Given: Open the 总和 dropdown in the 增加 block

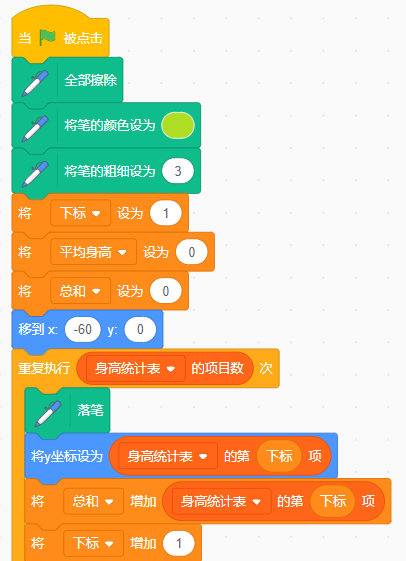Looking at the screenshot, I should coord(93,501).
